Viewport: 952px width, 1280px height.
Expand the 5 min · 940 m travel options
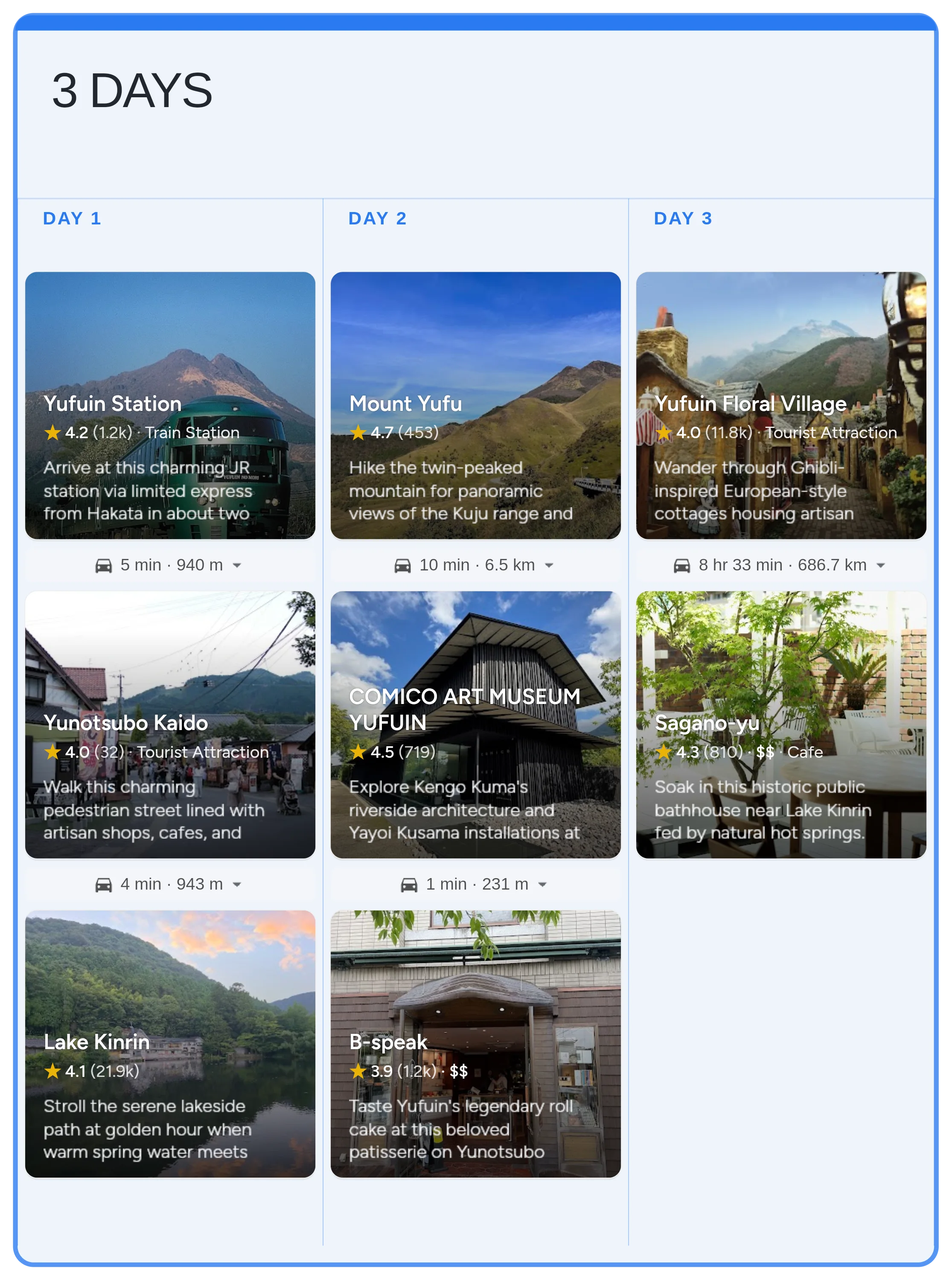click(237, 566)
